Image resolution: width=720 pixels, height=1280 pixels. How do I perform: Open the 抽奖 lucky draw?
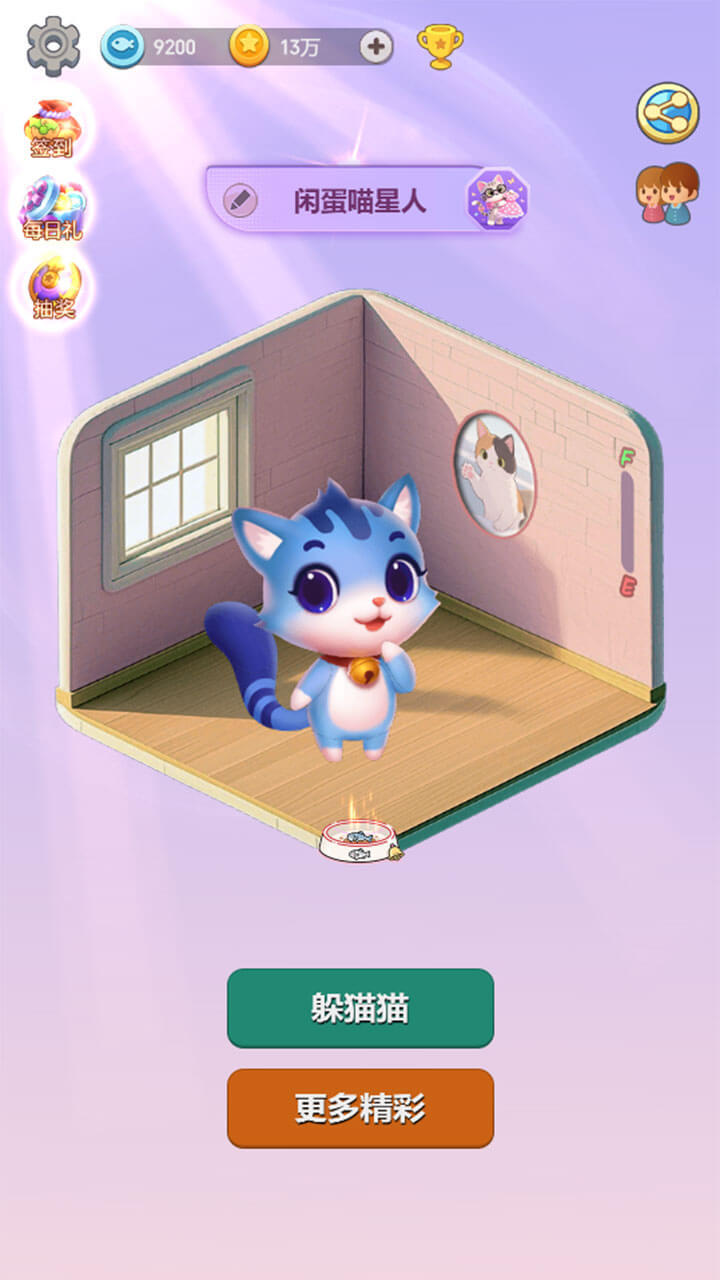(x=54, y=287)
